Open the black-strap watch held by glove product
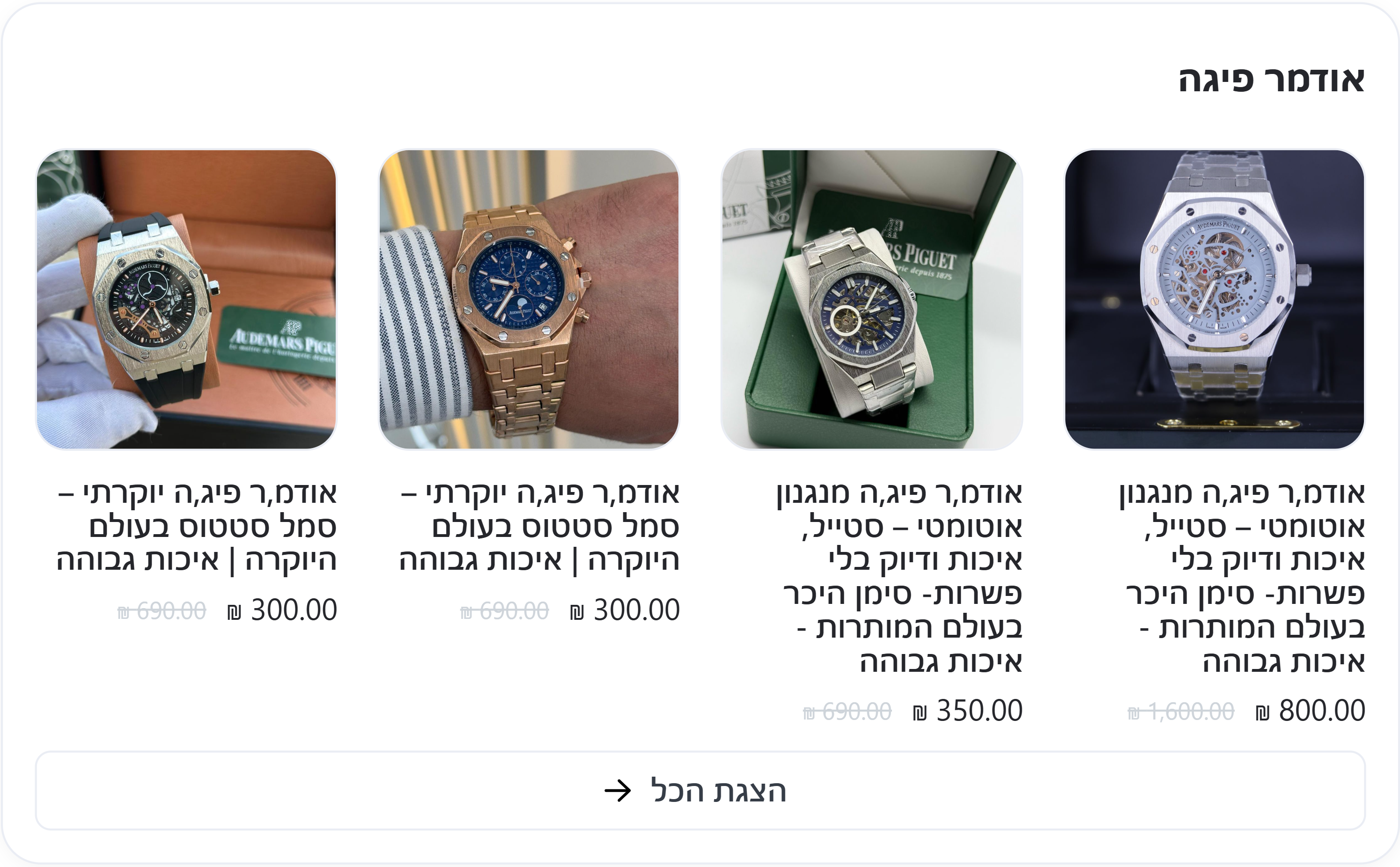This screenshot has height=867, width=1400. pos(186,299)
